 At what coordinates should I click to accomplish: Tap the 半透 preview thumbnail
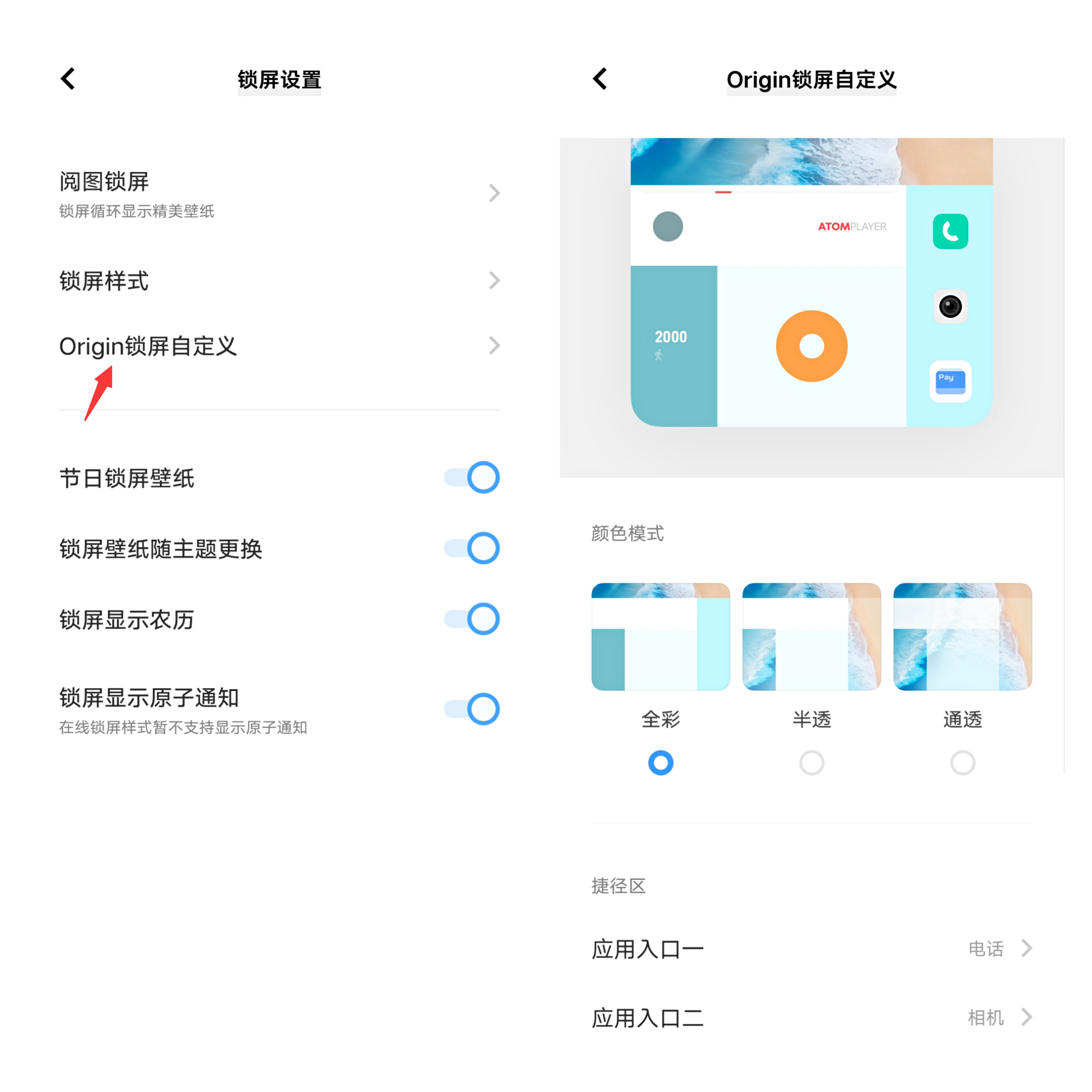[x=811, y=636]
